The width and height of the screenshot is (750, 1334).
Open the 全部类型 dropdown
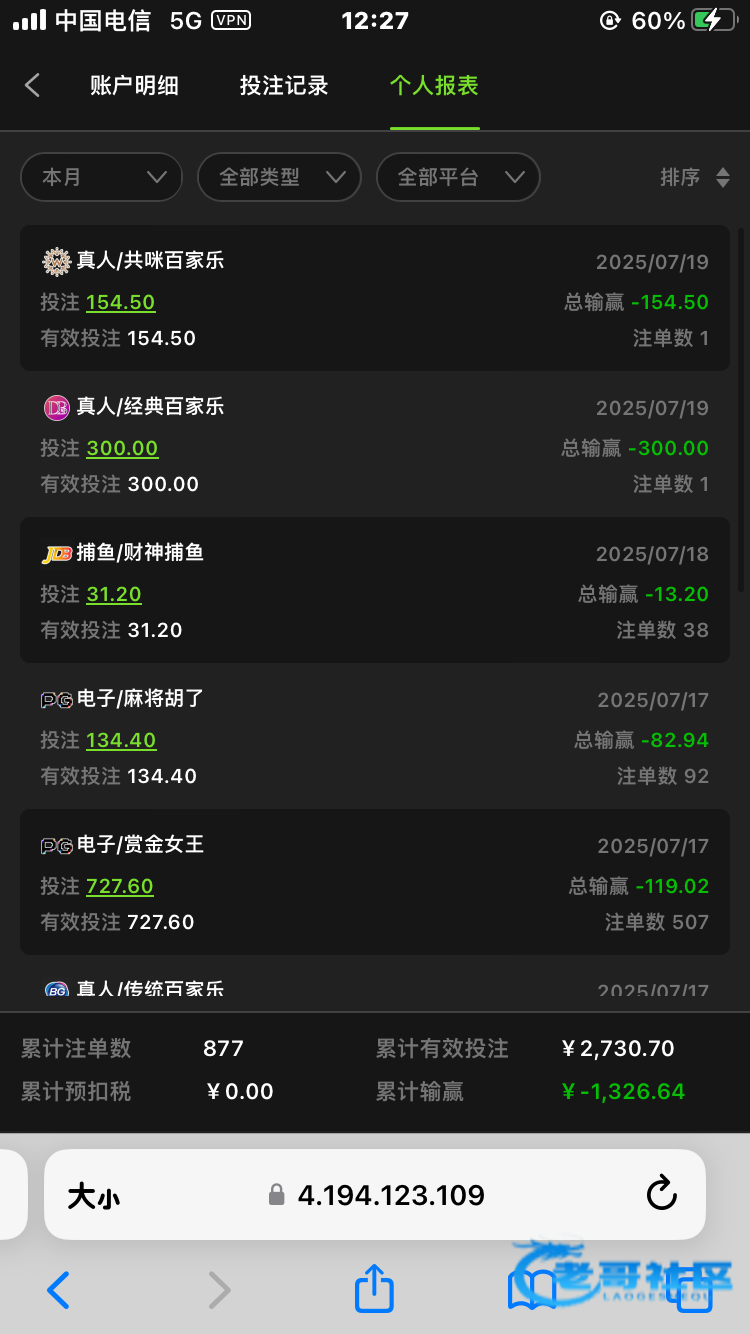[x=279, y=177]
